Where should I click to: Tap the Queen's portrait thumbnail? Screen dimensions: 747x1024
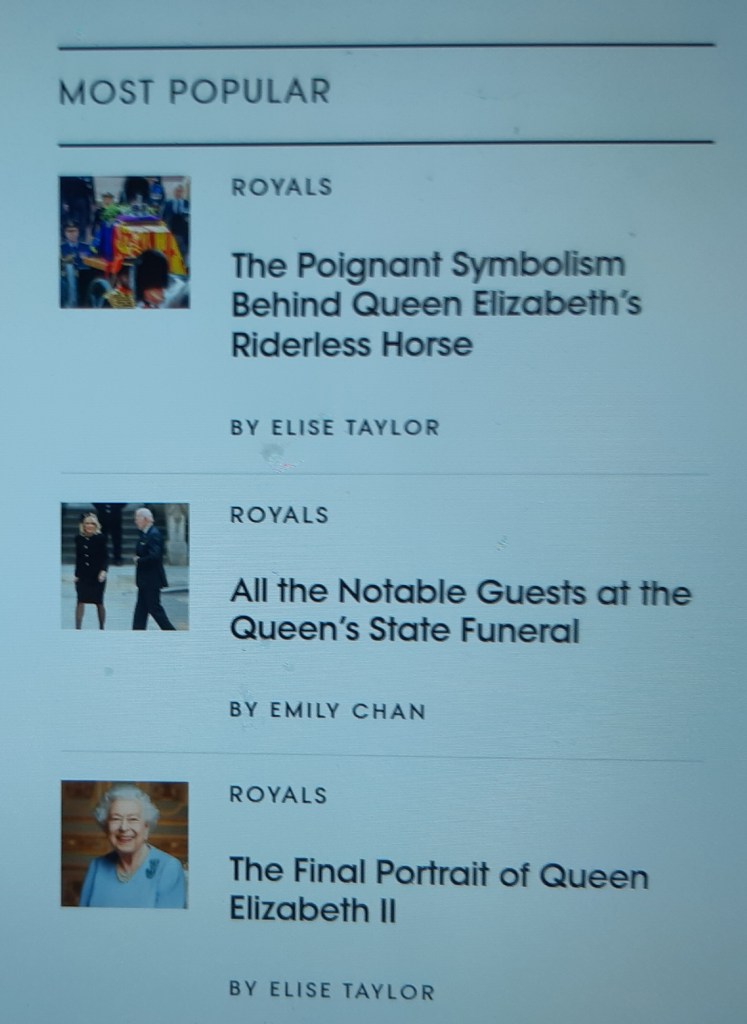(x=124, y=844)
